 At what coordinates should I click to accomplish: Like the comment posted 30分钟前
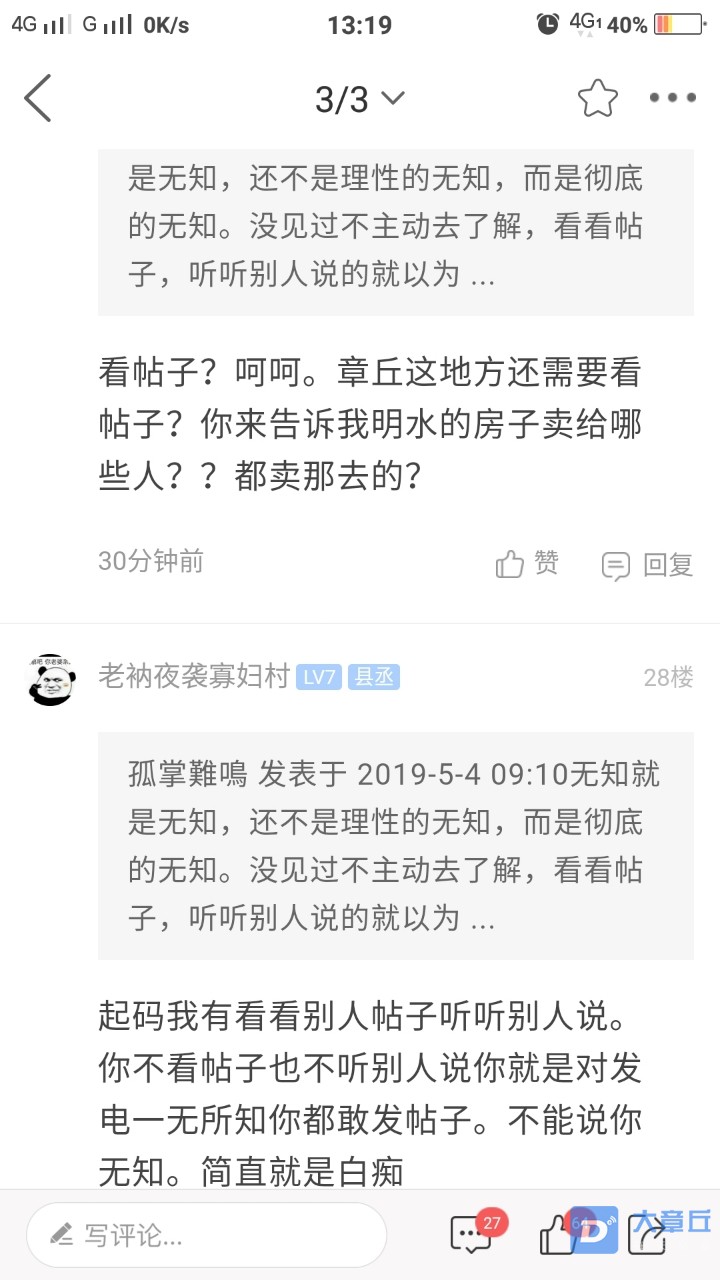pos(527,564)
